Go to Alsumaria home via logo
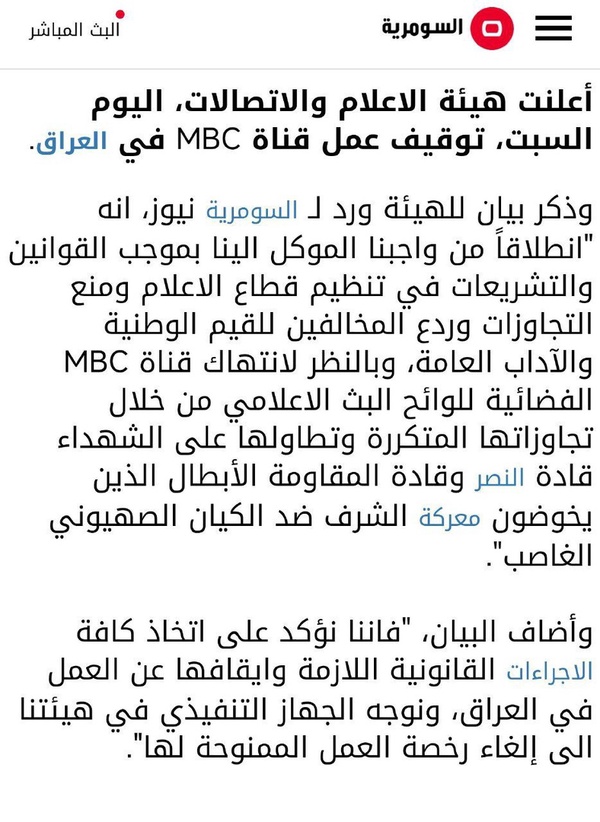Screen dimensions: 600x822 tap(447, 28)
